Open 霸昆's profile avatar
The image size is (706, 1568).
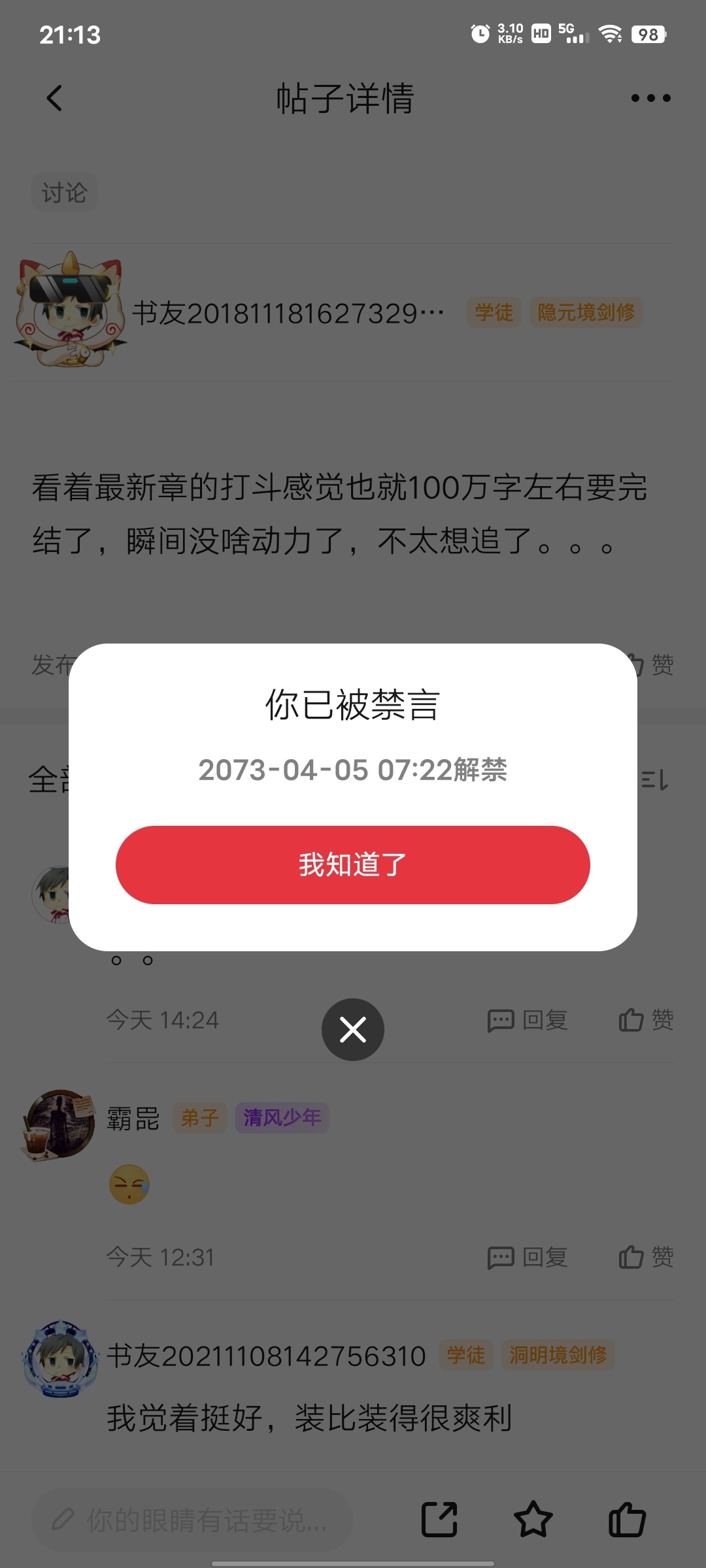click(60, 1124)
